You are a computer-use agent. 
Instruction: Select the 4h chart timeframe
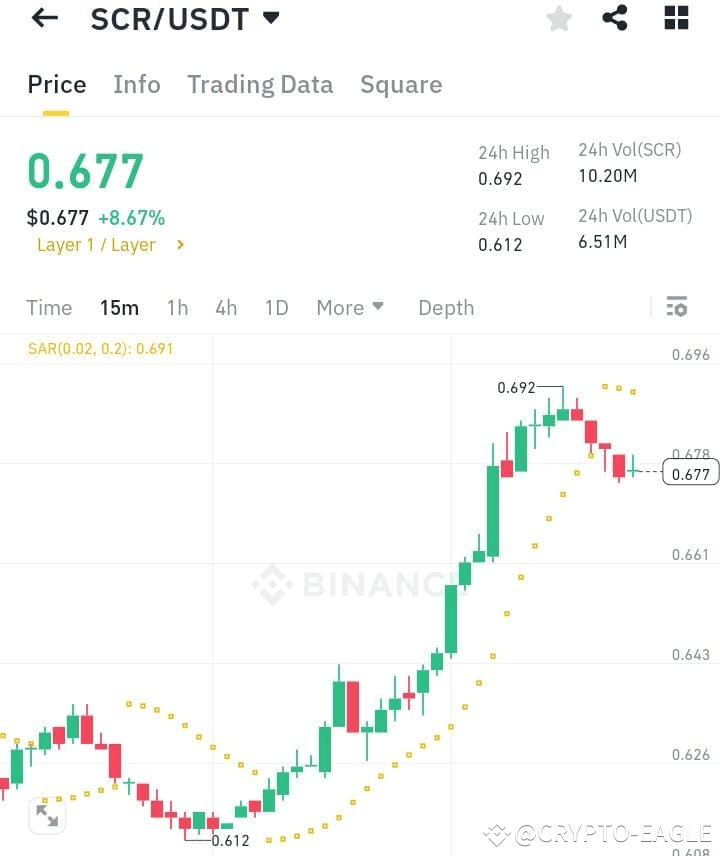225,308
